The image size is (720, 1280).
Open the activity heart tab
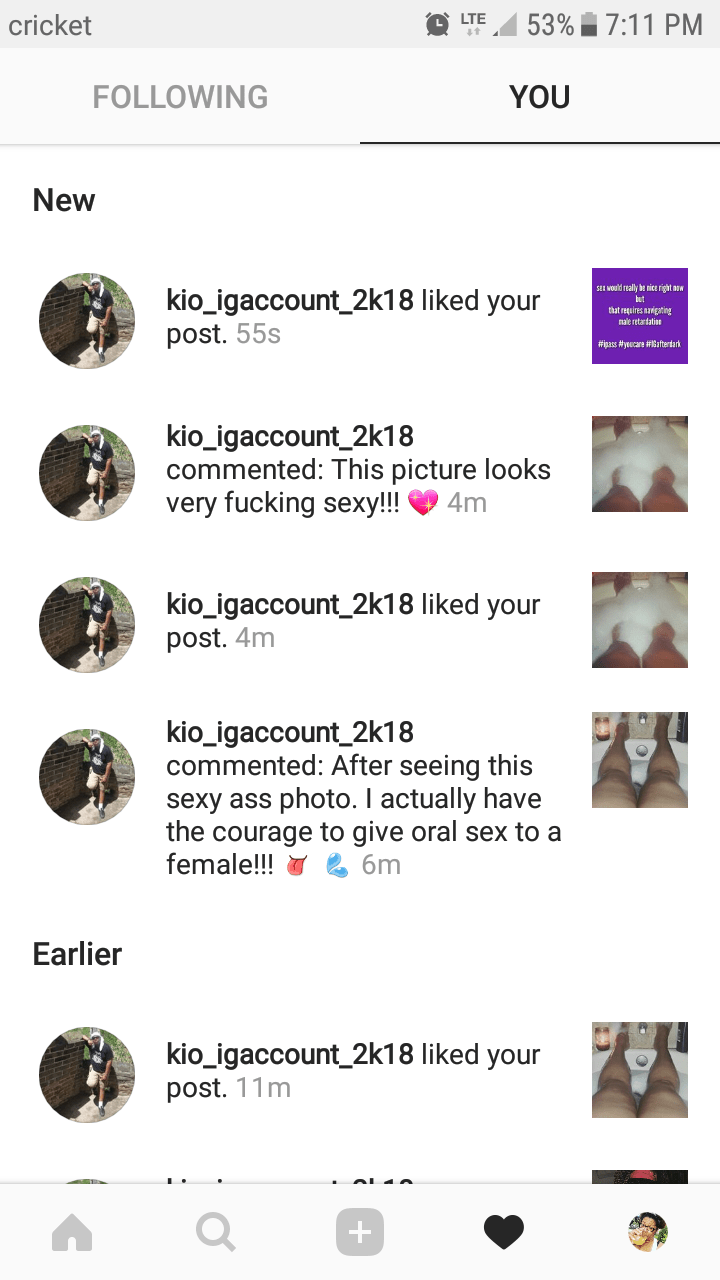point(504,1233)
